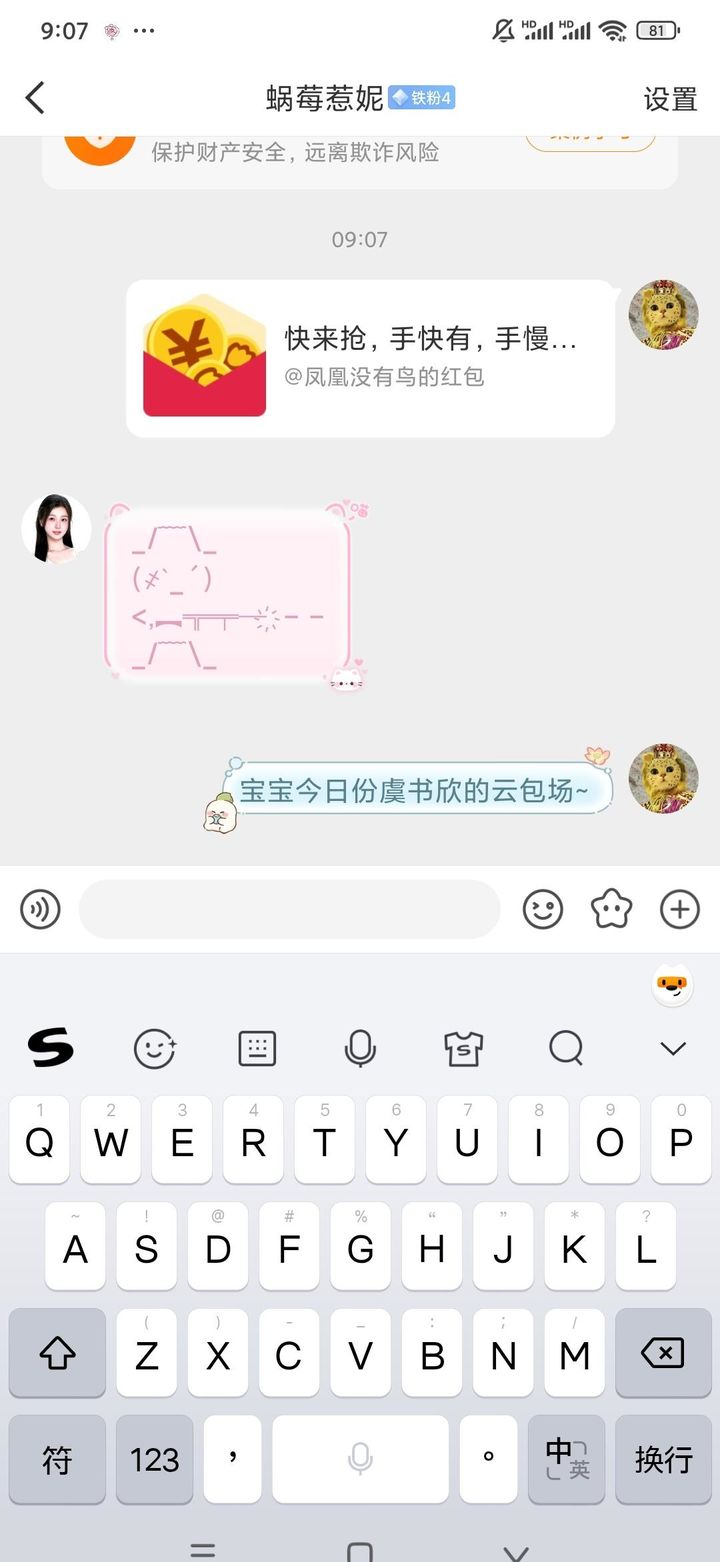View the 蜗莓惹妮 sender avatar profile

(x=56, y=528)
